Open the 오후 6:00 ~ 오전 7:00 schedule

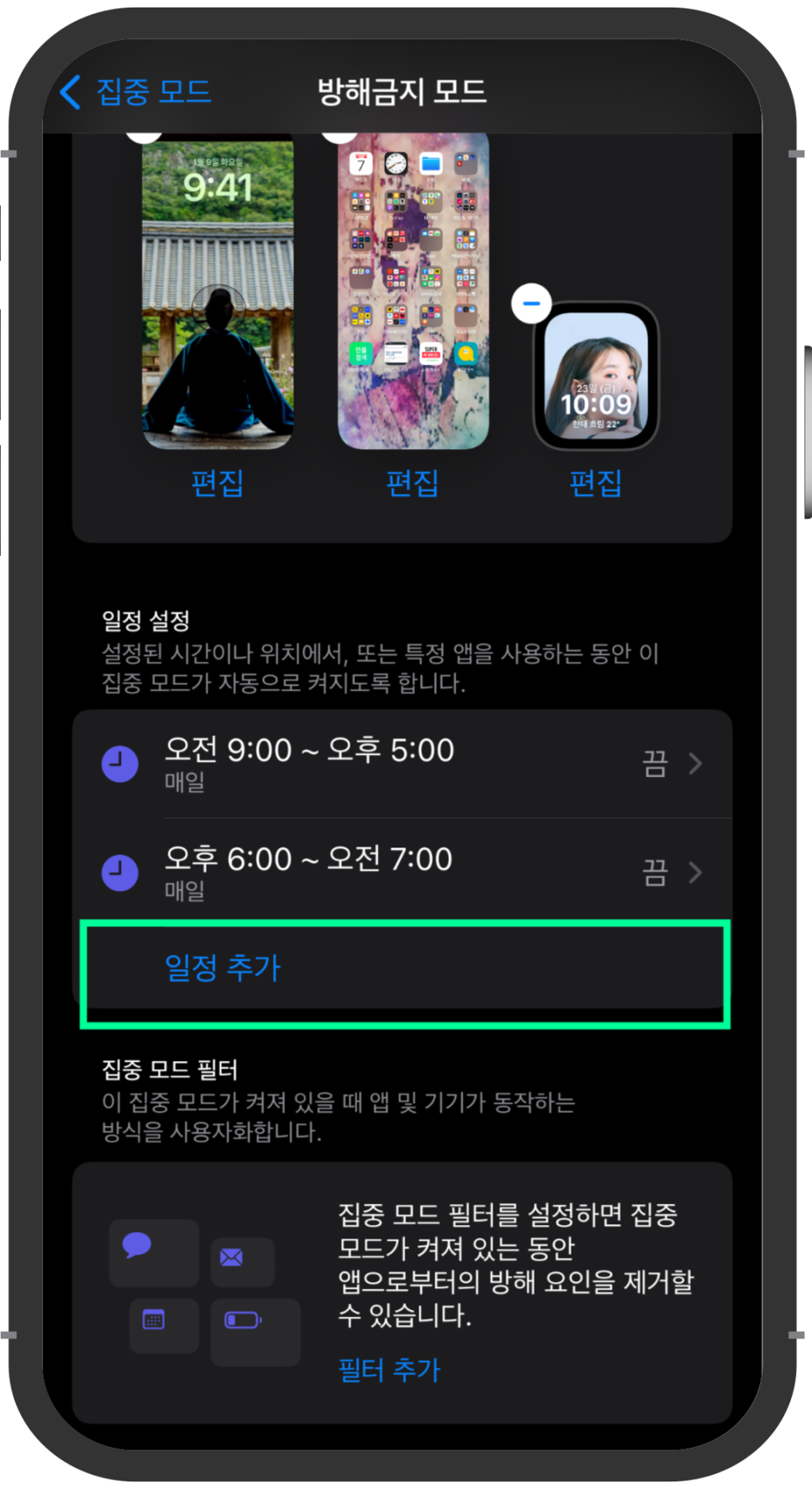(403, 872)
